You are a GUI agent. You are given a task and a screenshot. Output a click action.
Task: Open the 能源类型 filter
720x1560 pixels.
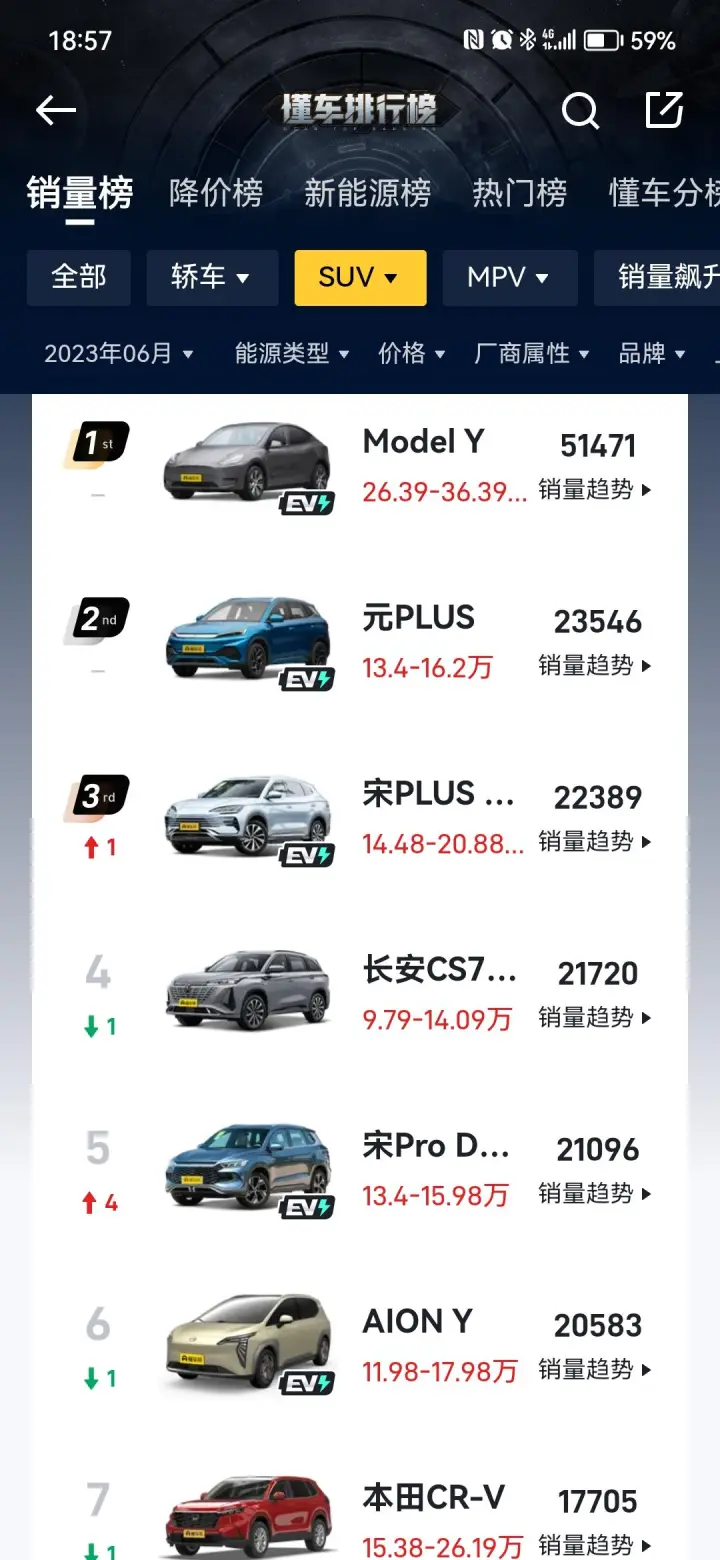(292, 353)
